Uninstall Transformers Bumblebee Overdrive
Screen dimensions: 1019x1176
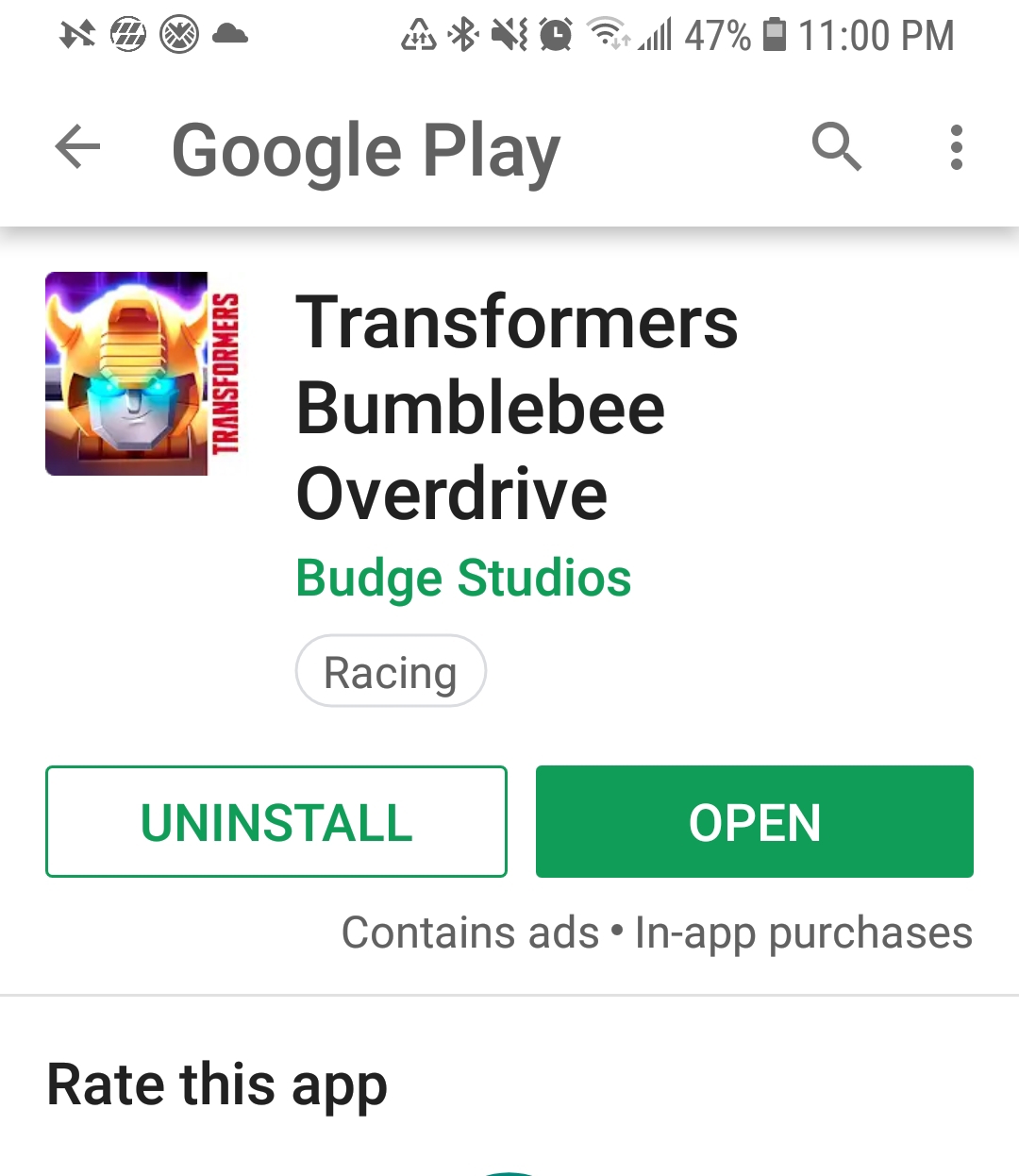click(x=276, y=822)
